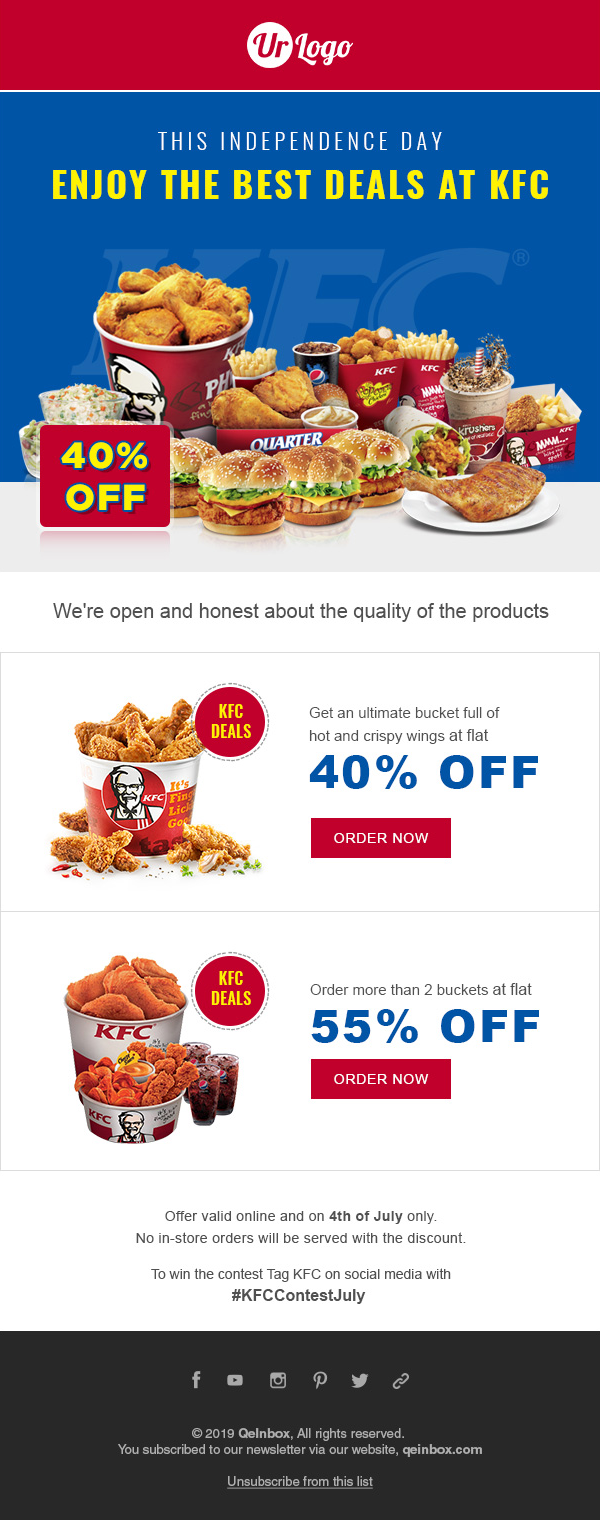Open the Facebook page icon
Screen dimensions: 600x1520
(x=196, y=1380)
